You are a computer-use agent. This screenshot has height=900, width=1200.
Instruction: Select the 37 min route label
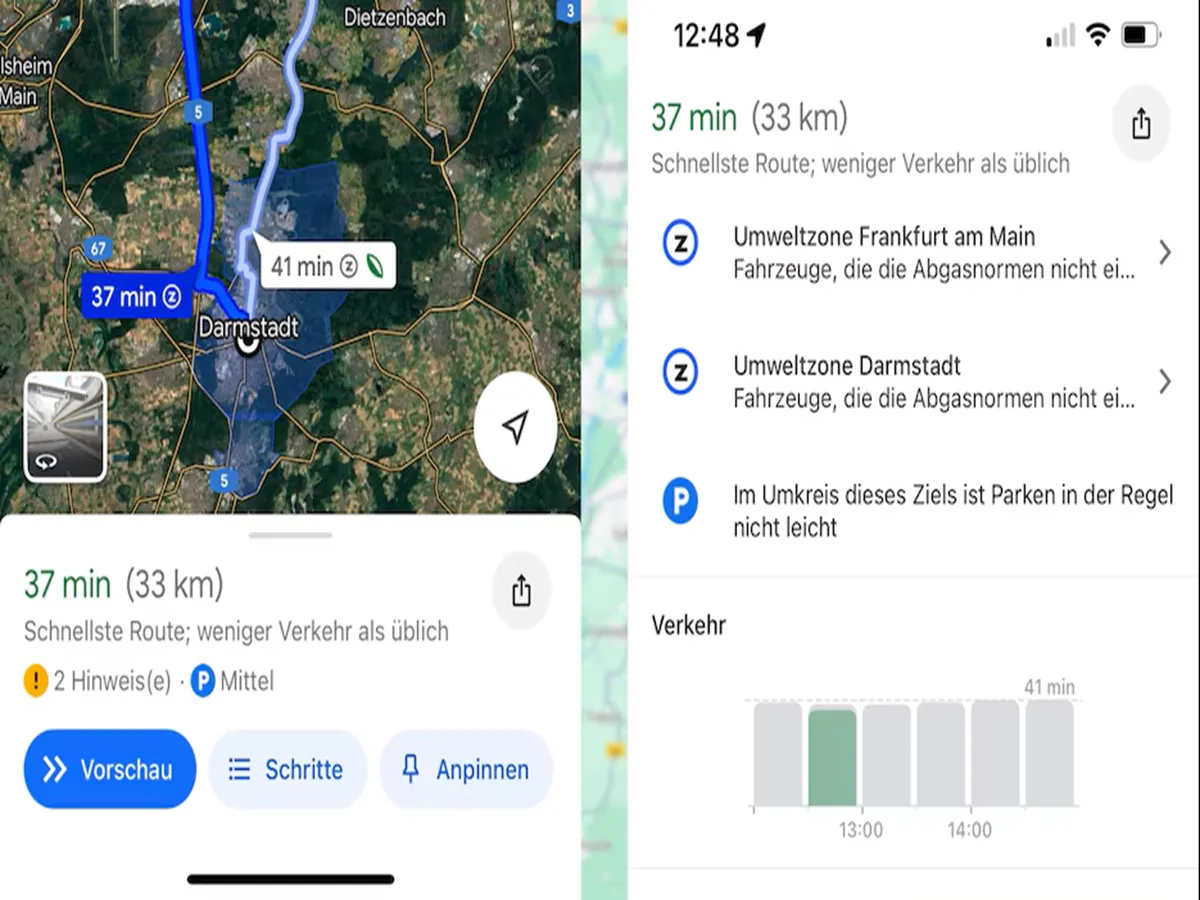point(135,296)
